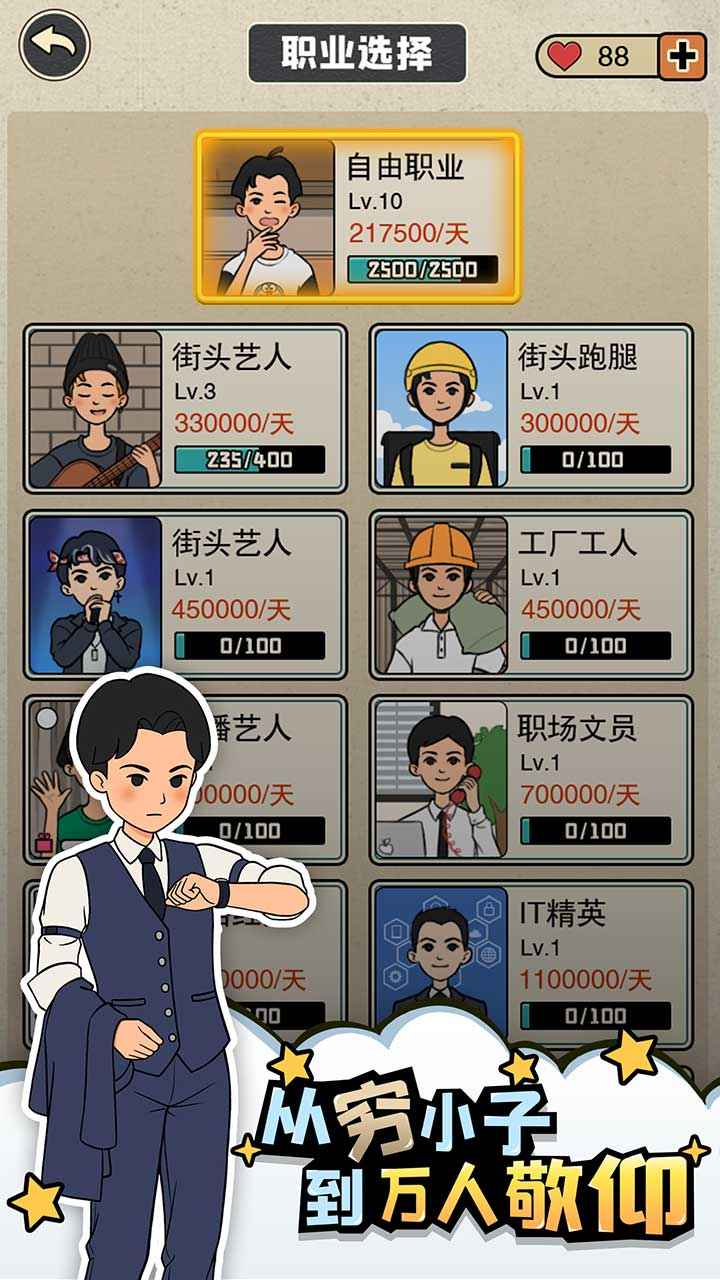Tap the 职场文员 clerk holding a phone

point(440,782)
